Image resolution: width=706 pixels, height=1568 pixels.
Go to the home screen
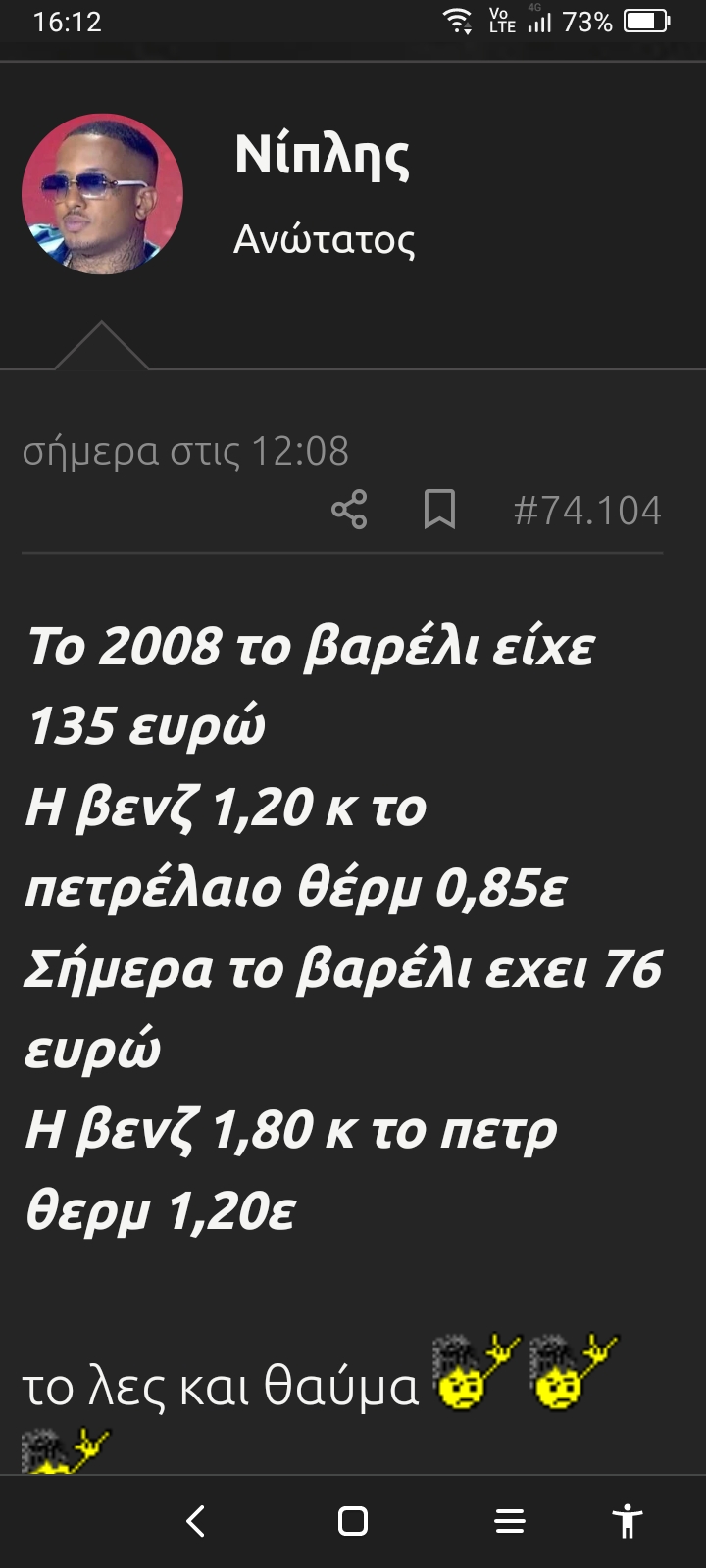click(x=353, y=1521)
